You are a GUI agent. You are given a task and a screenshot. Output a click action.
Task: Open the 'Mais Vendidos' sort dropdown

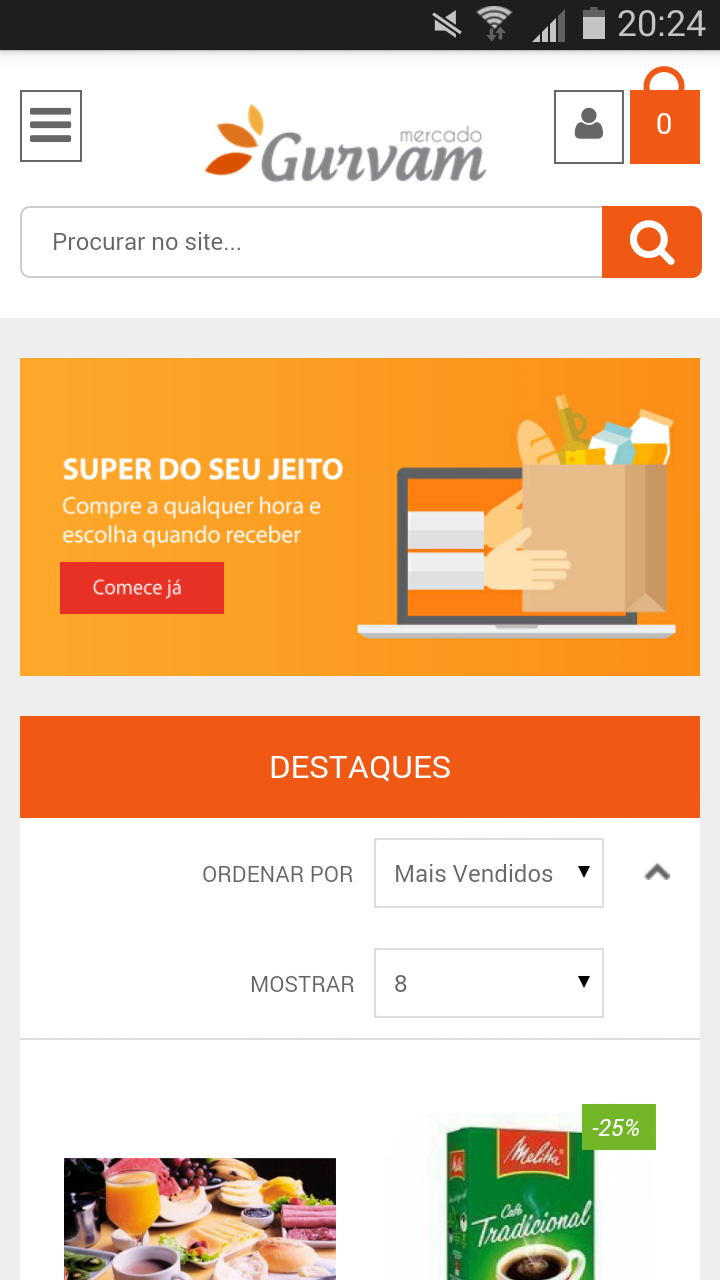click(488, 873)
